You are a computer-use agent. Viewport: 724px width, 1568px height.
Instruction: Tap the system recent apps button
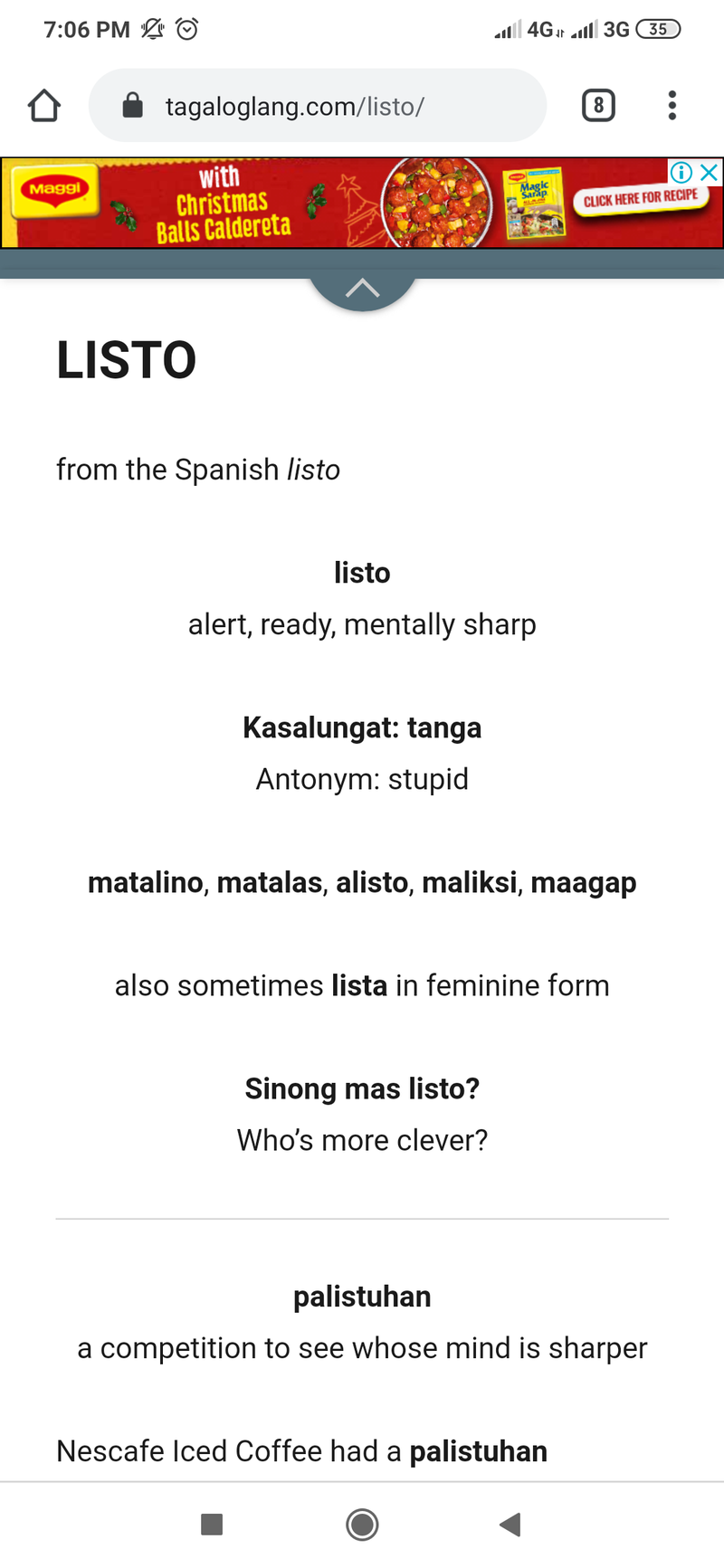pyautogui.click(x=212, y=1525)
